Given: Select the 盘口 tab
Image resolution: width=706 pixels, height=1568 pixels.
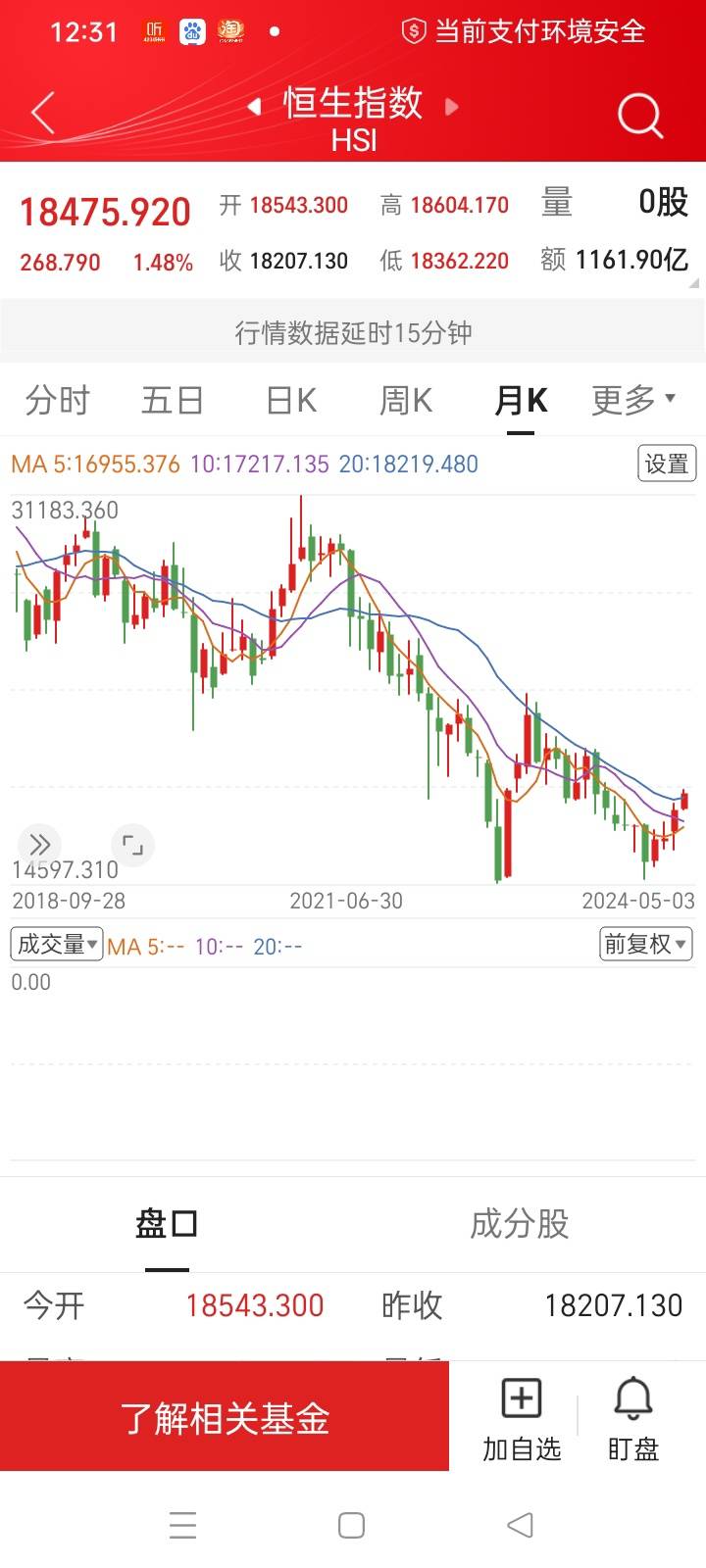Looking at the screenshot, I should coord(167,1223).
